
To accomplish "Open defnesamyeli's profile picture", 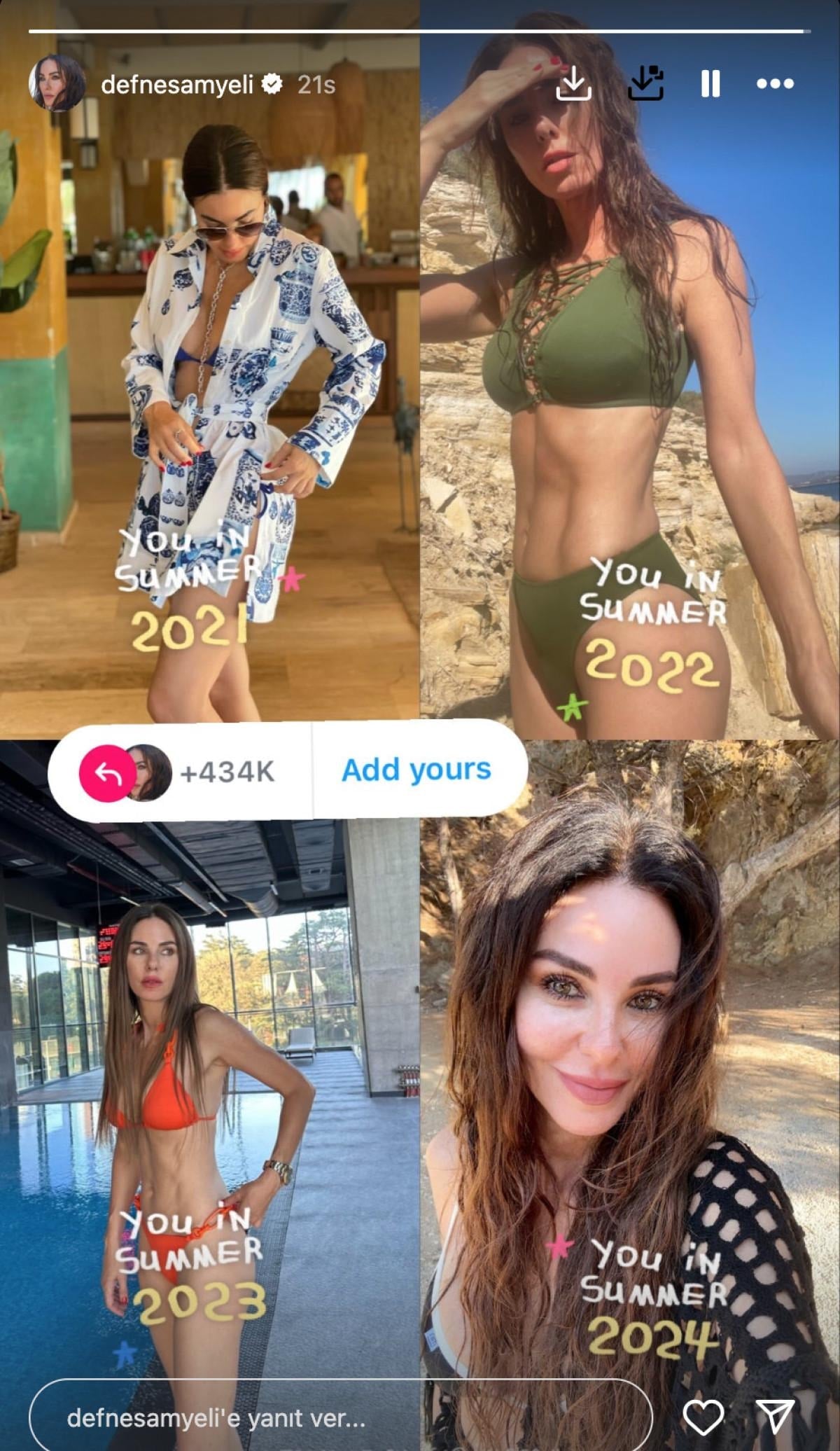I will click(x=56, y=83).
